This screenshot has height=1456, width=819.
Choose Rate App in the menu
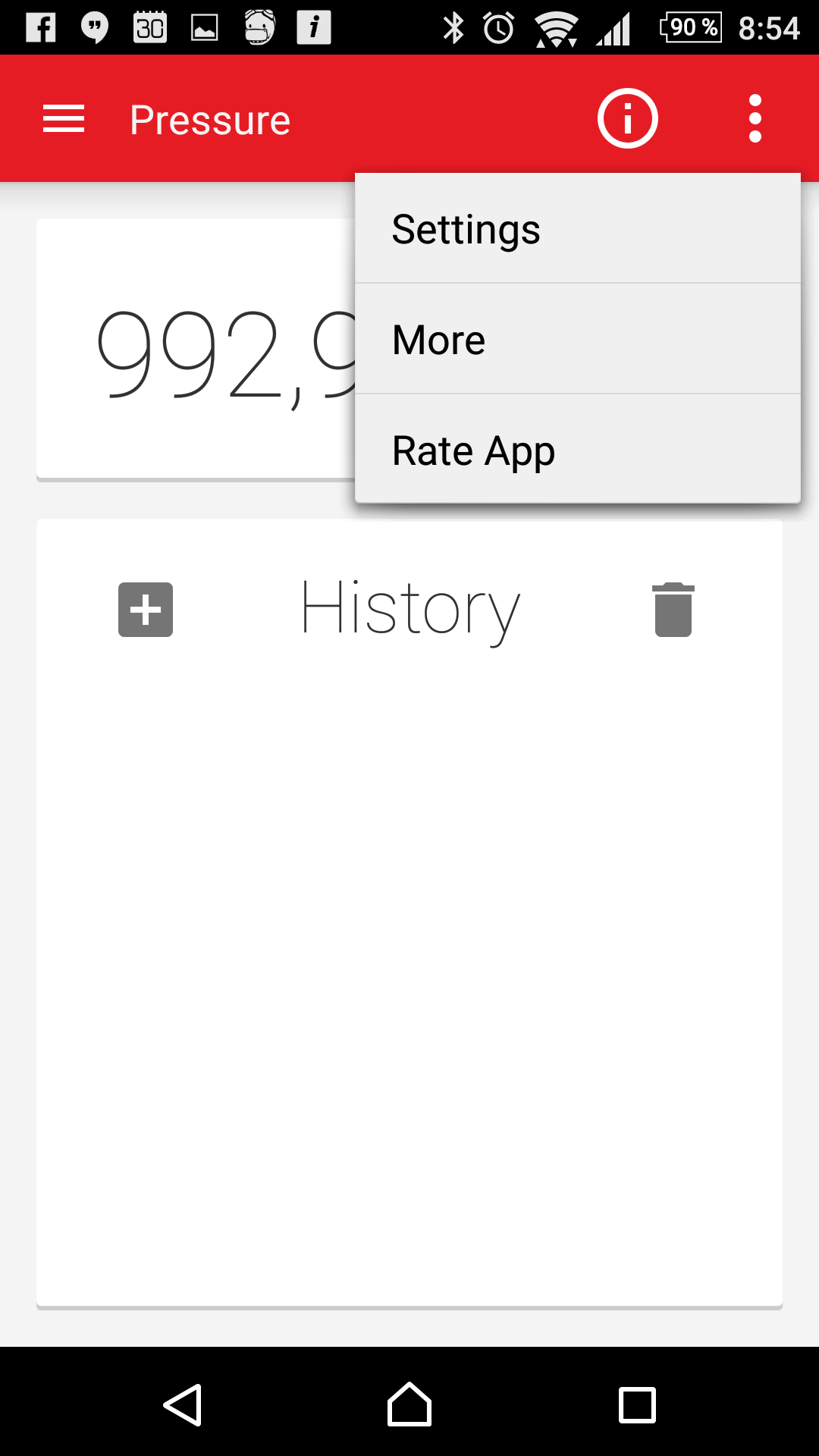pos(578,450)
